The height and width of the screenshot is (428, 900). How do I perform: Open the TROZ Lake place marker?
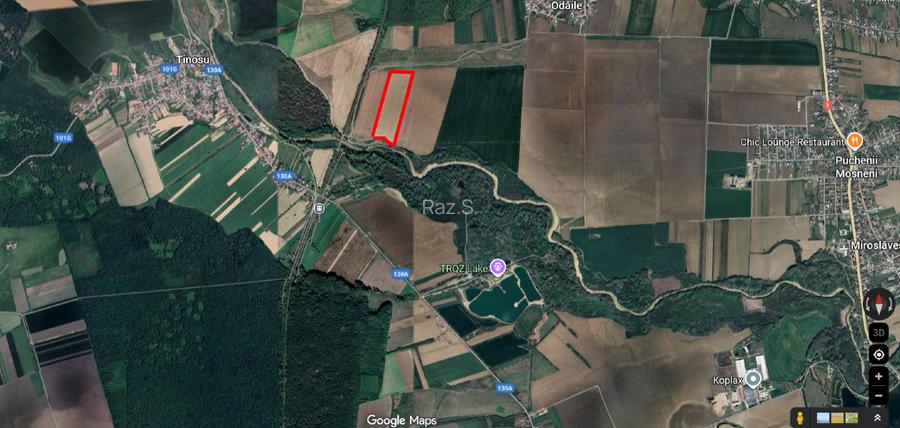[x=497, y=267]
